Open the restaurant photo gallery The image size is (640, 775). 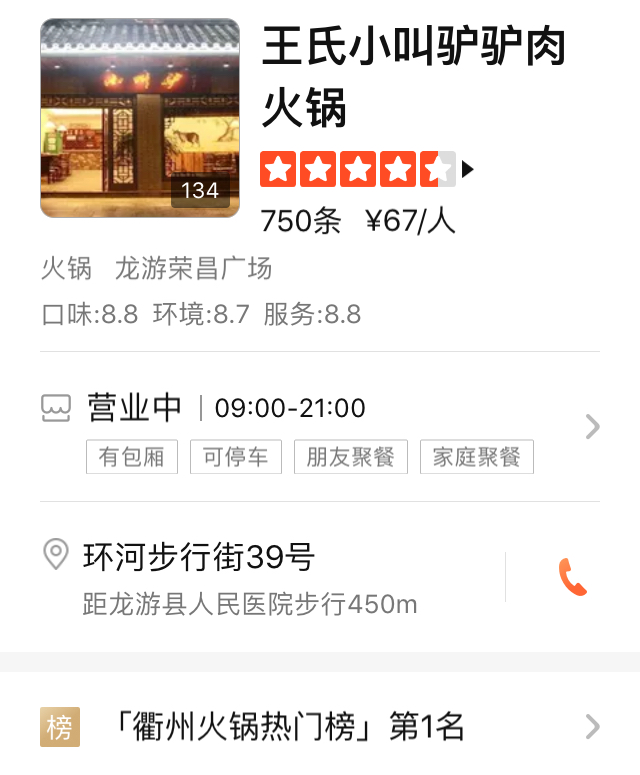(x=140, y=118)
